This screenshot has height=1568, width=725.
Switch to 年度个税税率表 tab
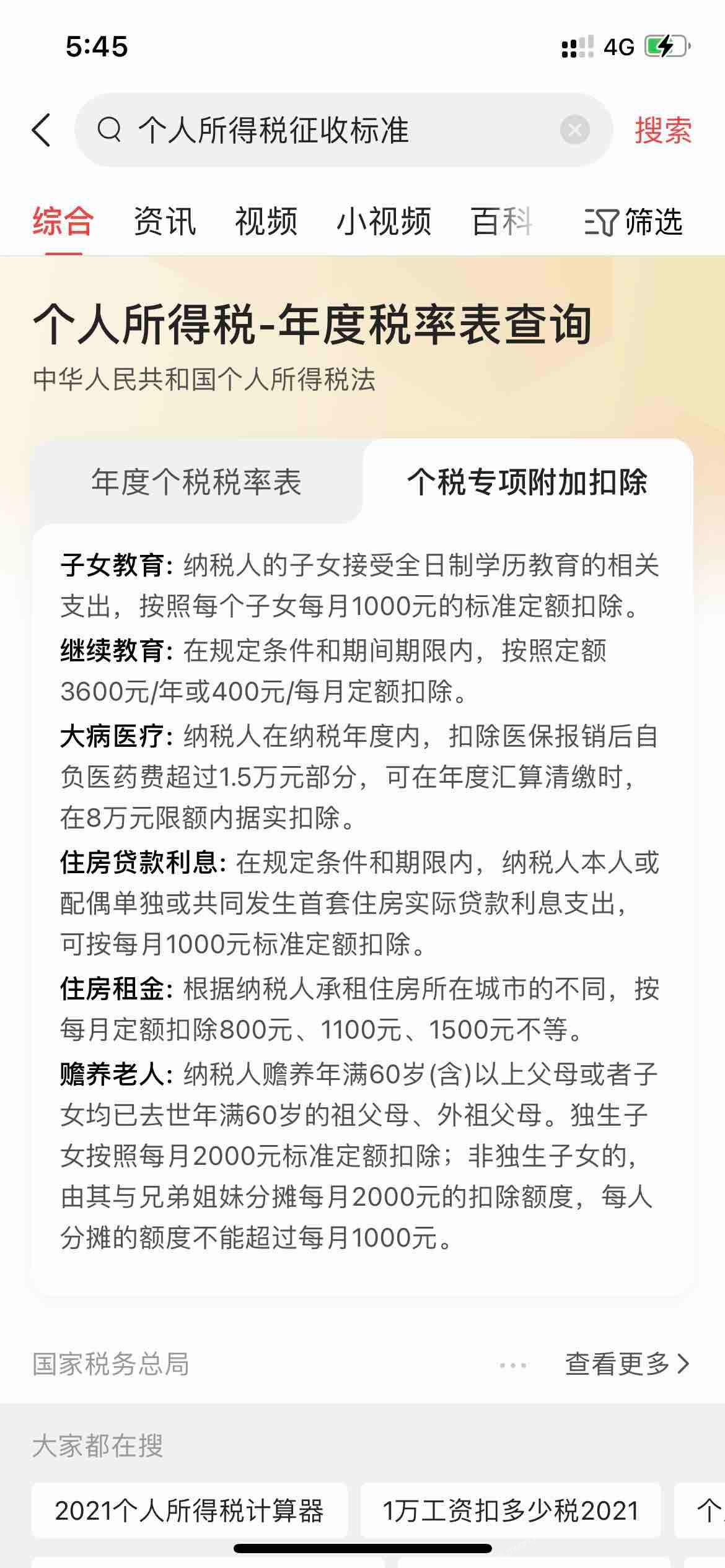coord(196,482)
